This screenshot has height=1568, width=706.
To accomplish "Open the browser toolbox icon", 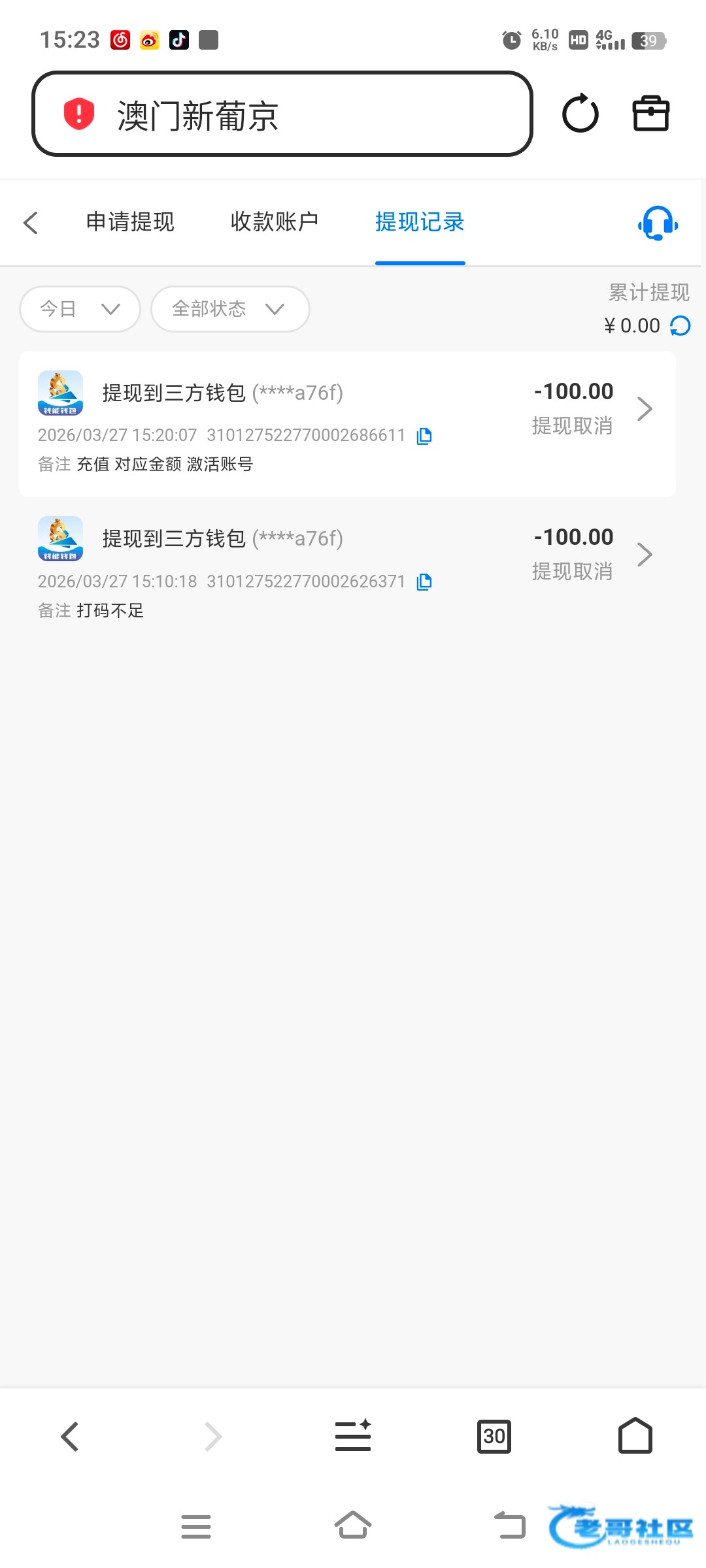I will click(x=650, y=114).
